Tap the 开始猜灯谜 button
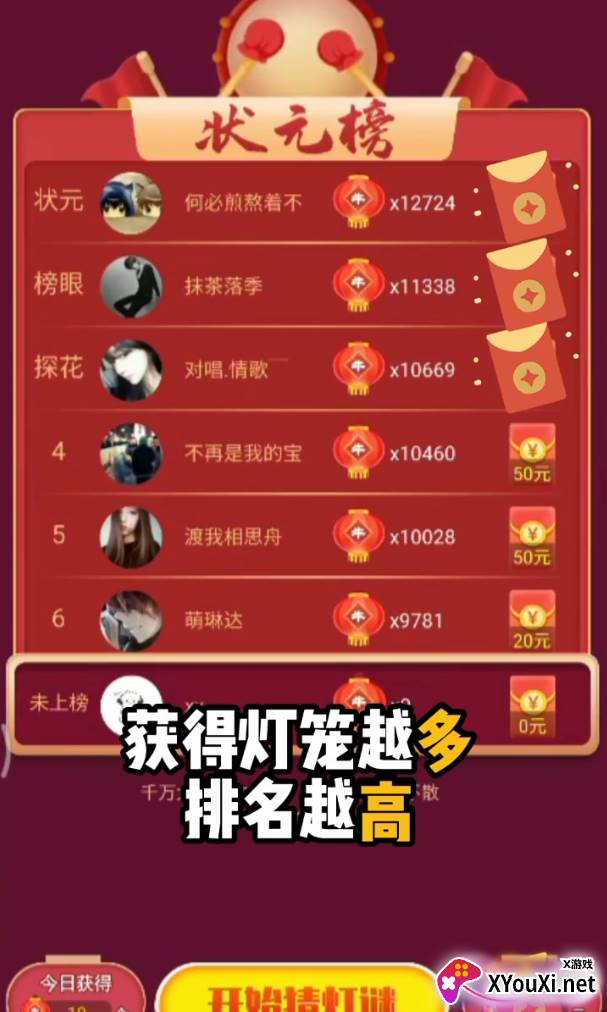The image size is (607, 1012). (x=299, y=989)
